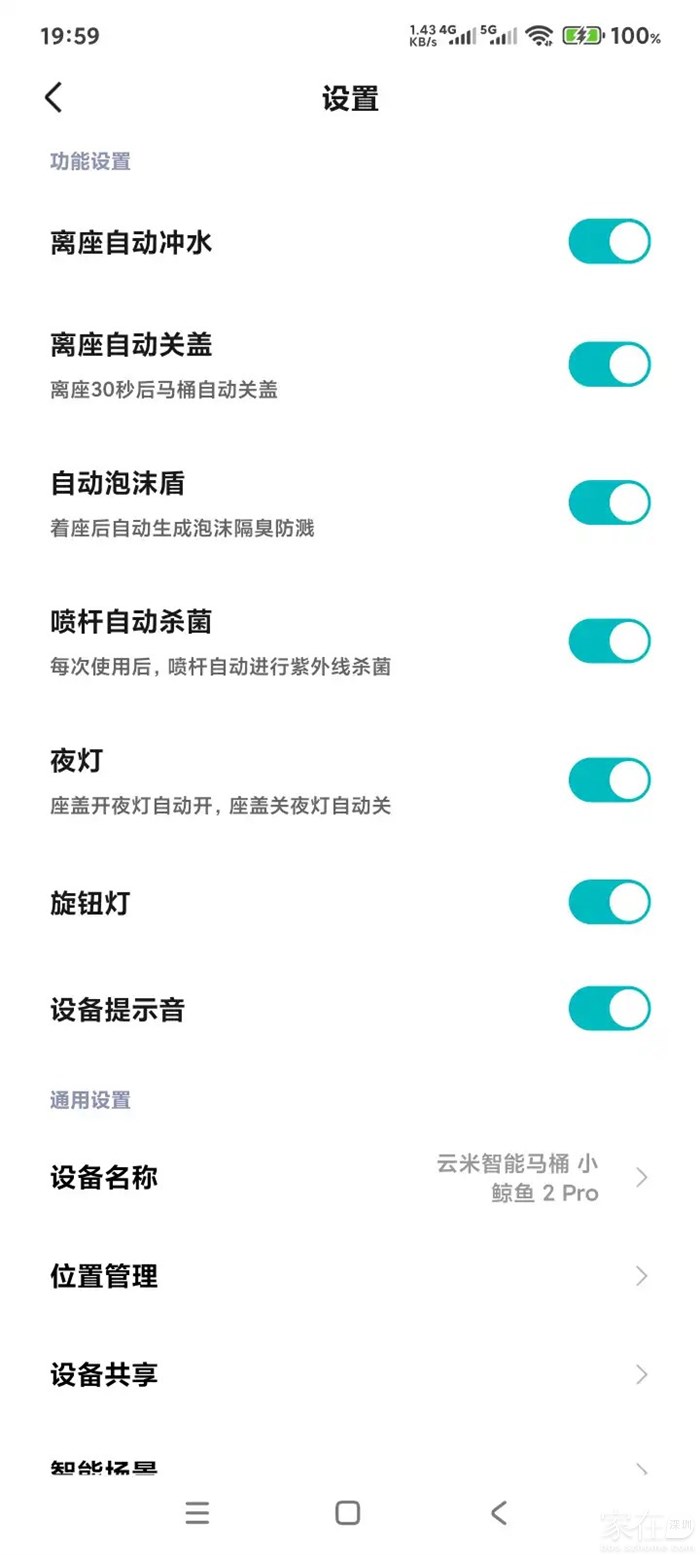The image size is (700, 1555).
Task: Turn off 设备提示音 switch
Action: pyautogui.click(x=609, y=1008)
